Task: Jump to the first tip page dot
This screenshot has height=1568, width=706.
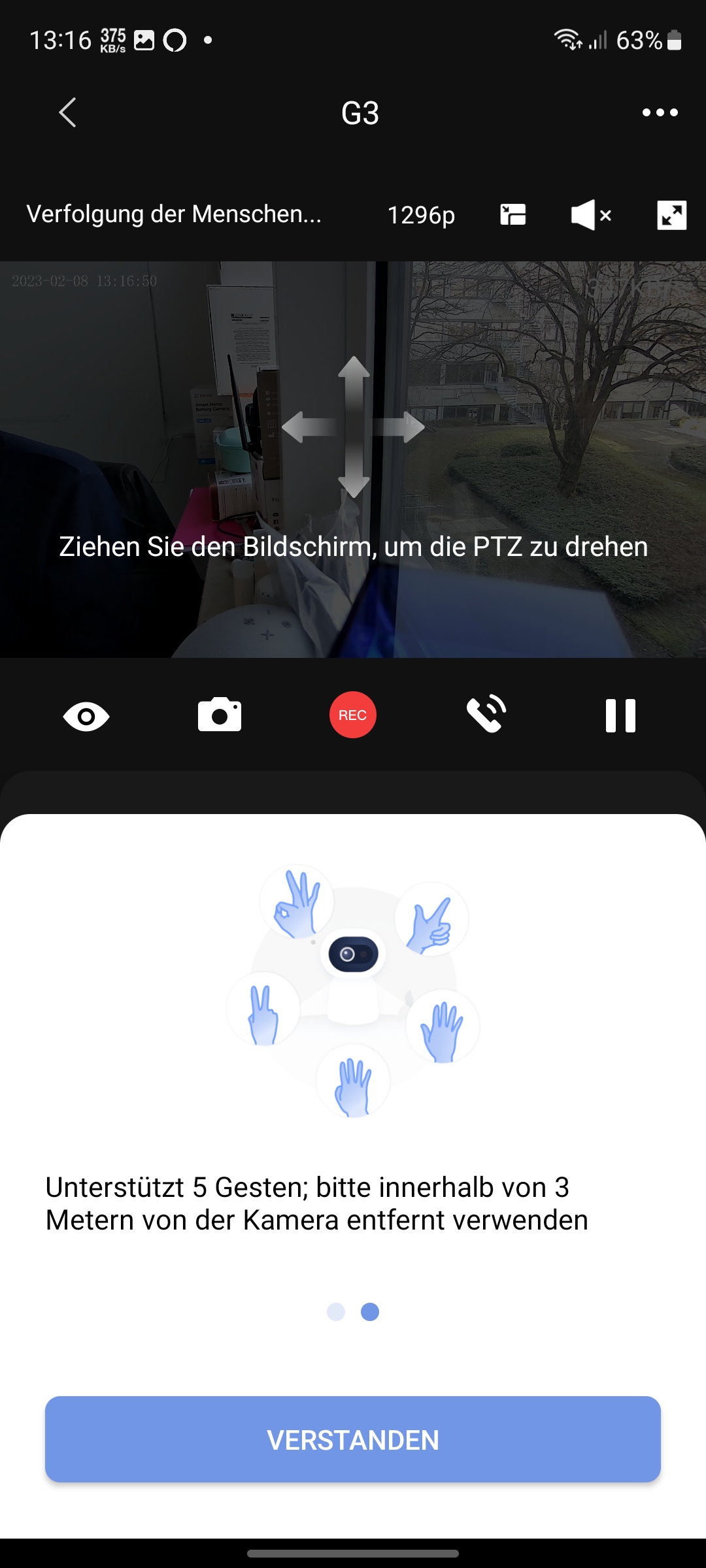Action: click(x=336, y=1312)
